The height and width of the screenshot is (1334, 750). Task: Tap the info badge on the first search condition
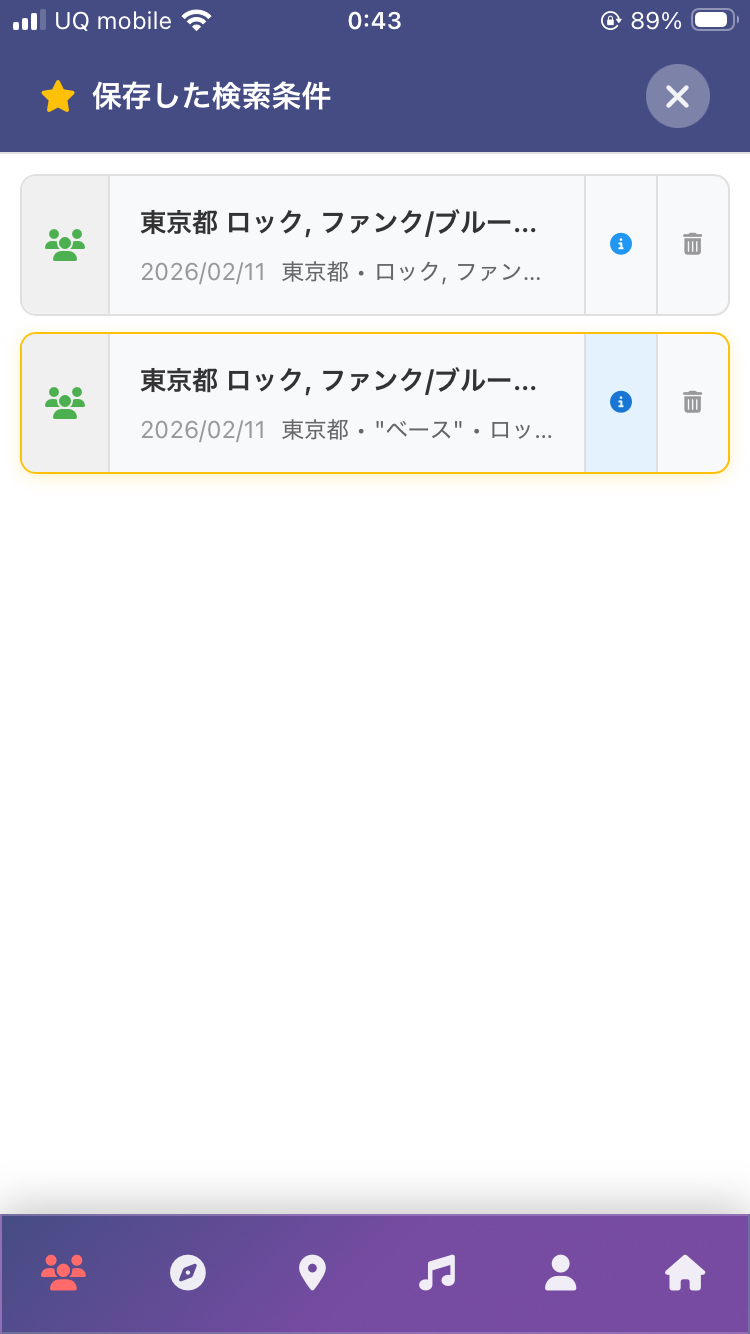[620, 244]
